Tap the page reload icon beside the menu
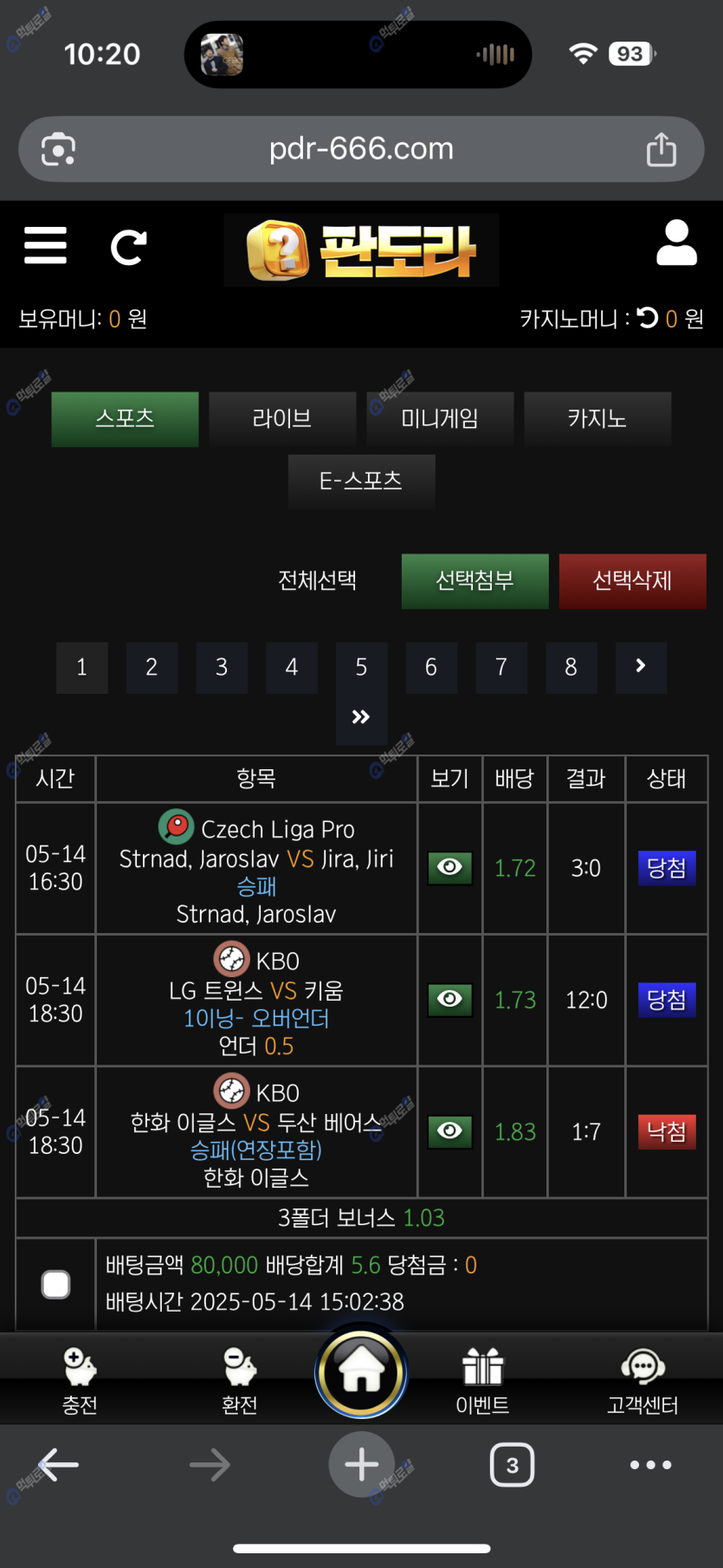The image size is (723, 1568). click(x=128, y=248)
